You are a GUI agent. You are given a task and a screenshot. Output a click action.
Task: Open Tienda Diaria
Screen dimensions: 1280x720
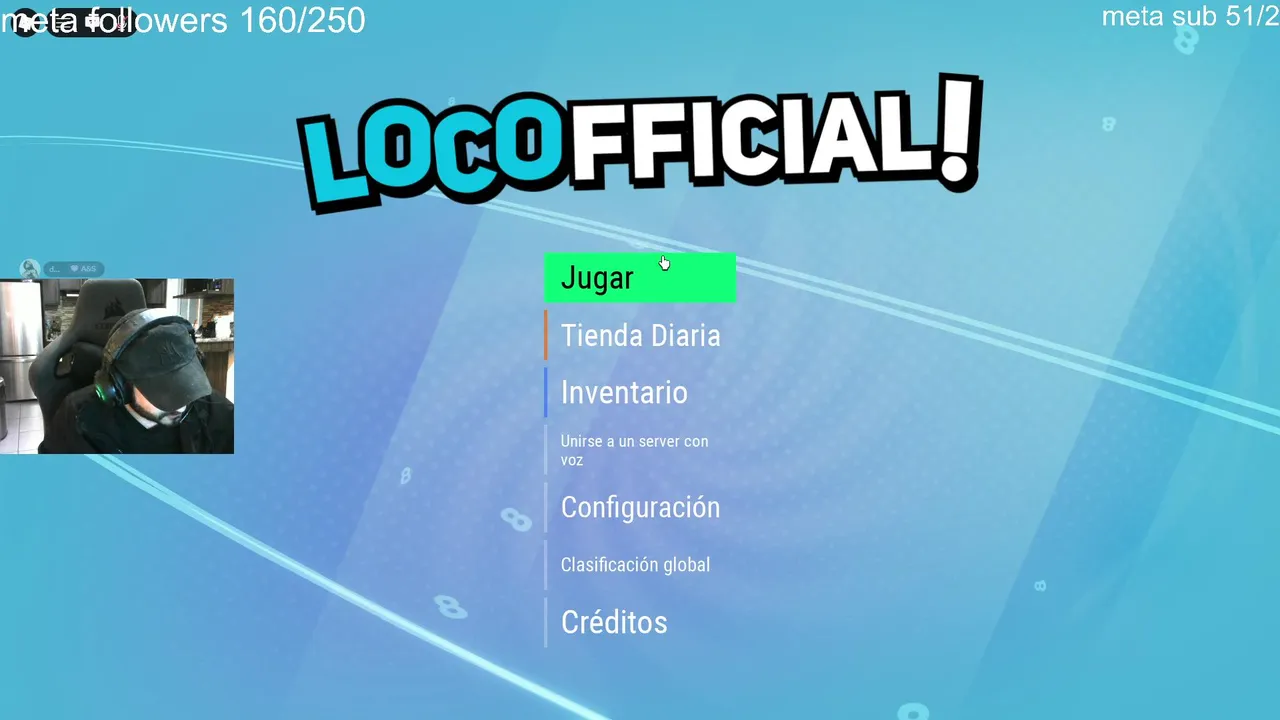(640, 336)
